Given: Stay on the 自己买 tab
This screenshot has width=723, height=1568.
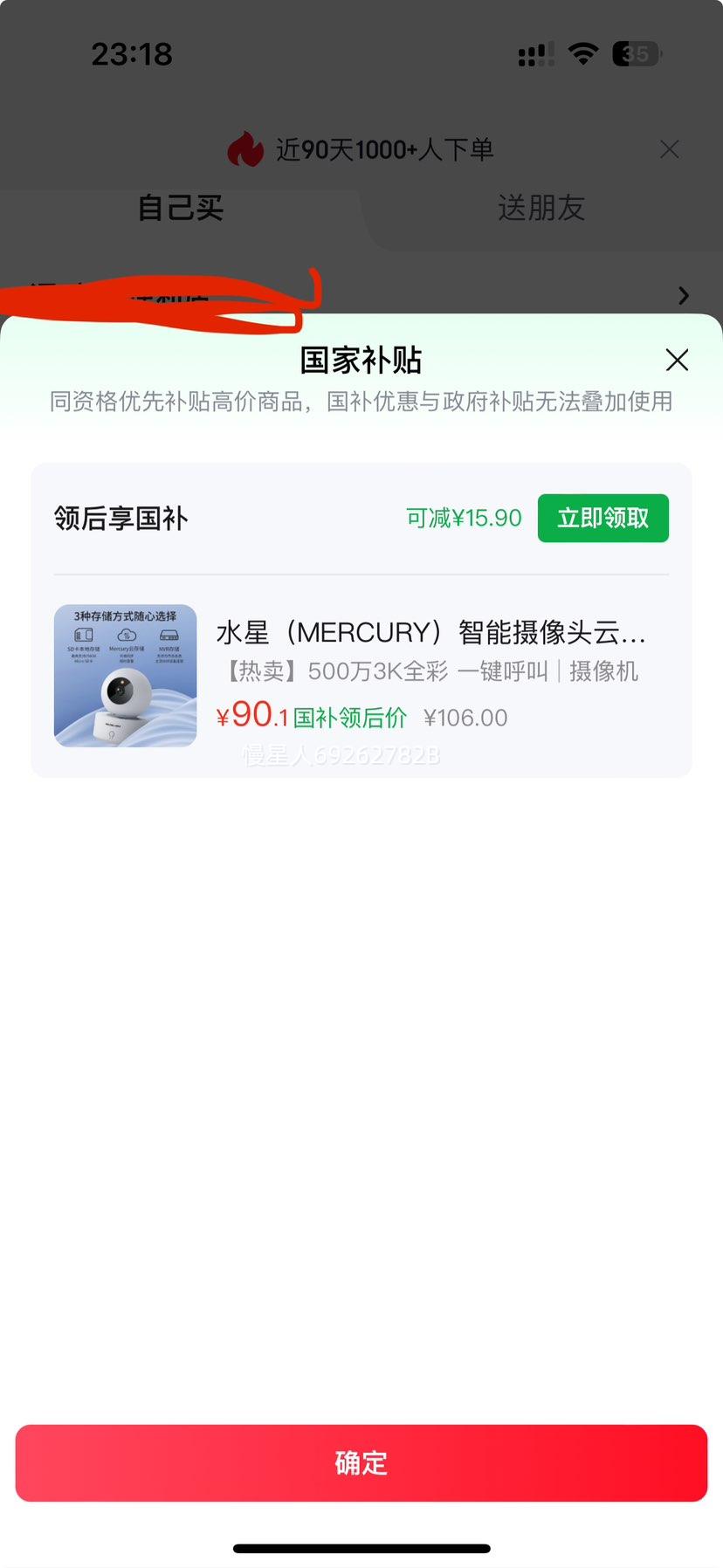Looking at the screenshot, I should click(x=179, y=209).
